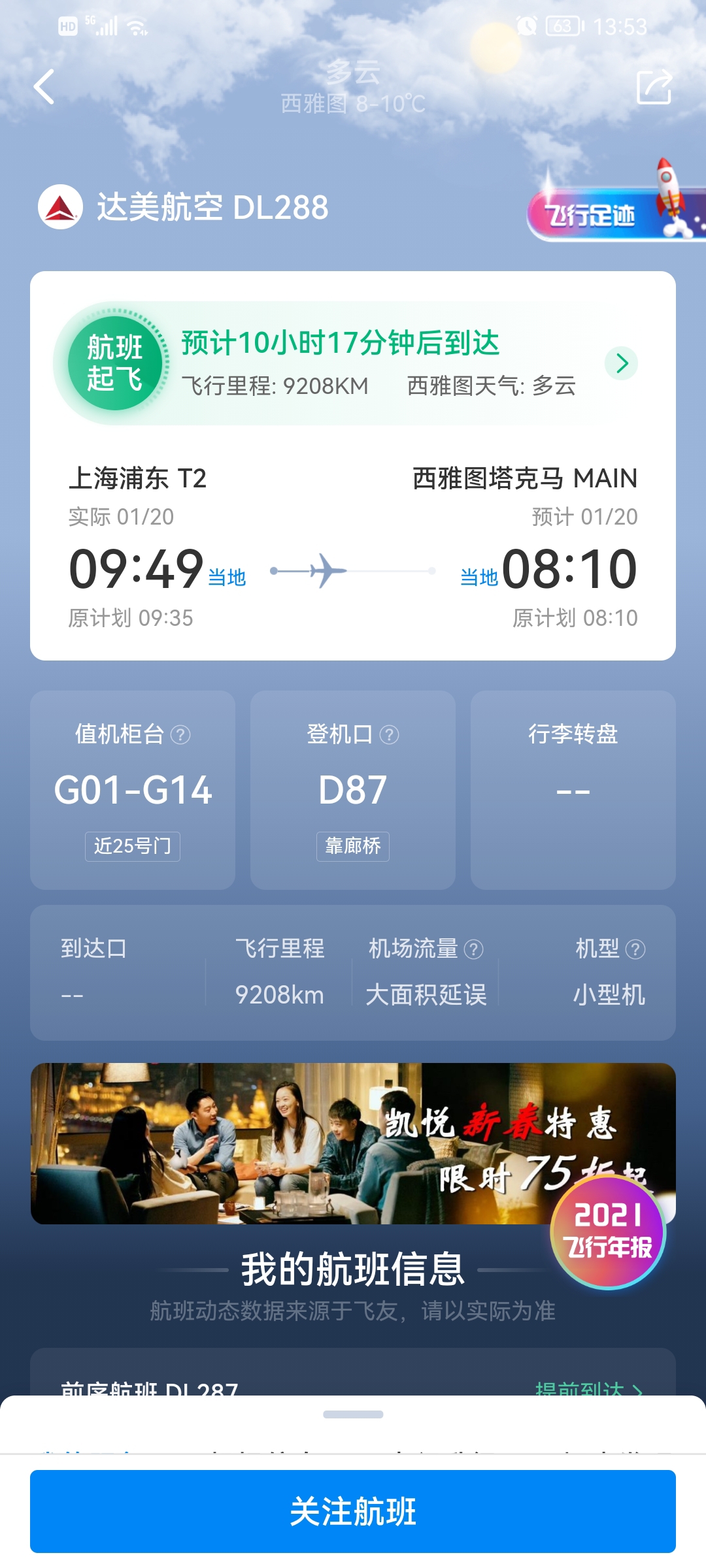Expand flight status details with the green chevron
The height and width of the screenshot is (1568, 706).
[622, 363]
